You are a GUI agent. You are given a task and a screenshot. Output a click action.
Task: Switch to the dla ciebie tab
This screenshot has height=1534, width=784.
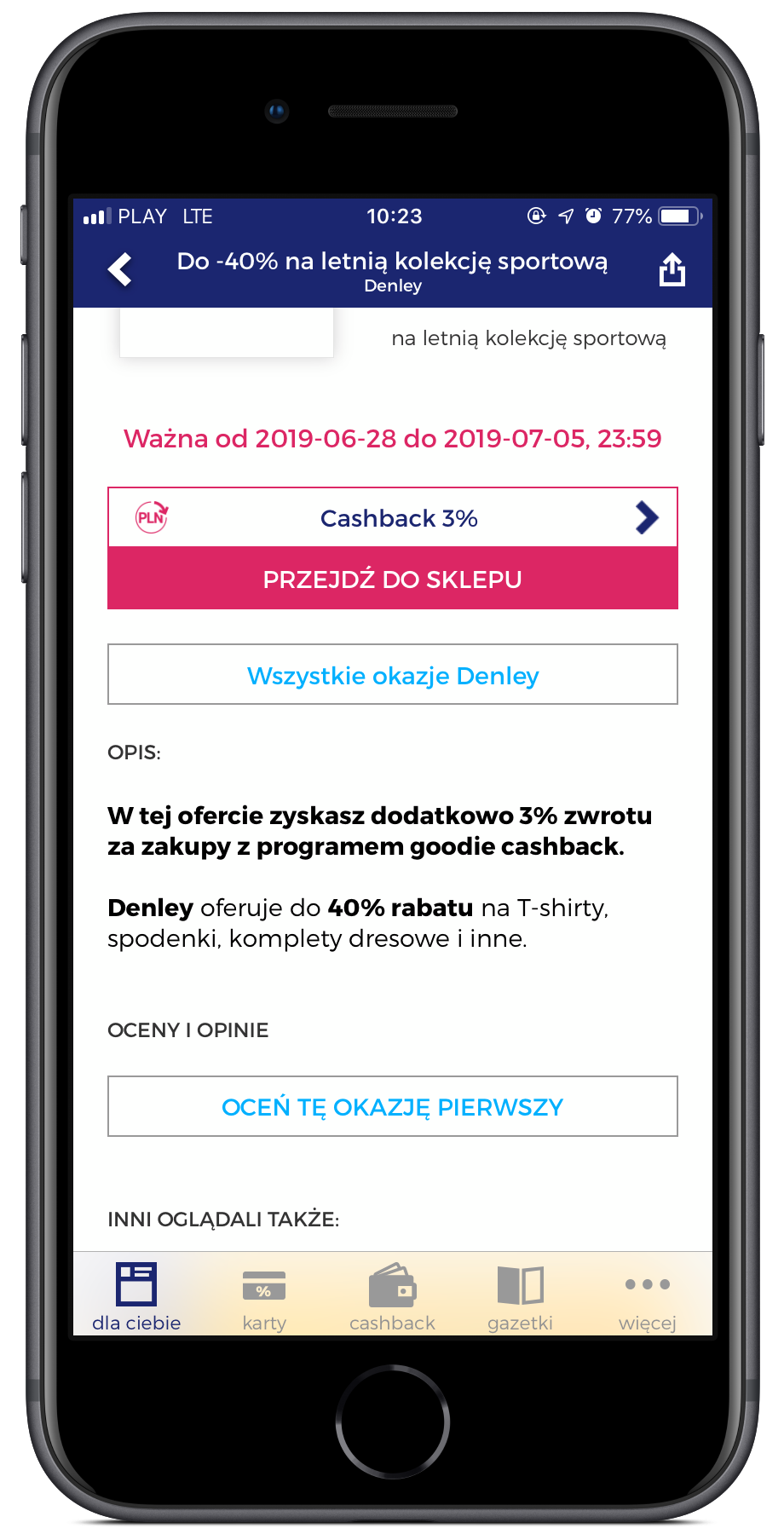pyautogui.click(x=136, y=1295)
